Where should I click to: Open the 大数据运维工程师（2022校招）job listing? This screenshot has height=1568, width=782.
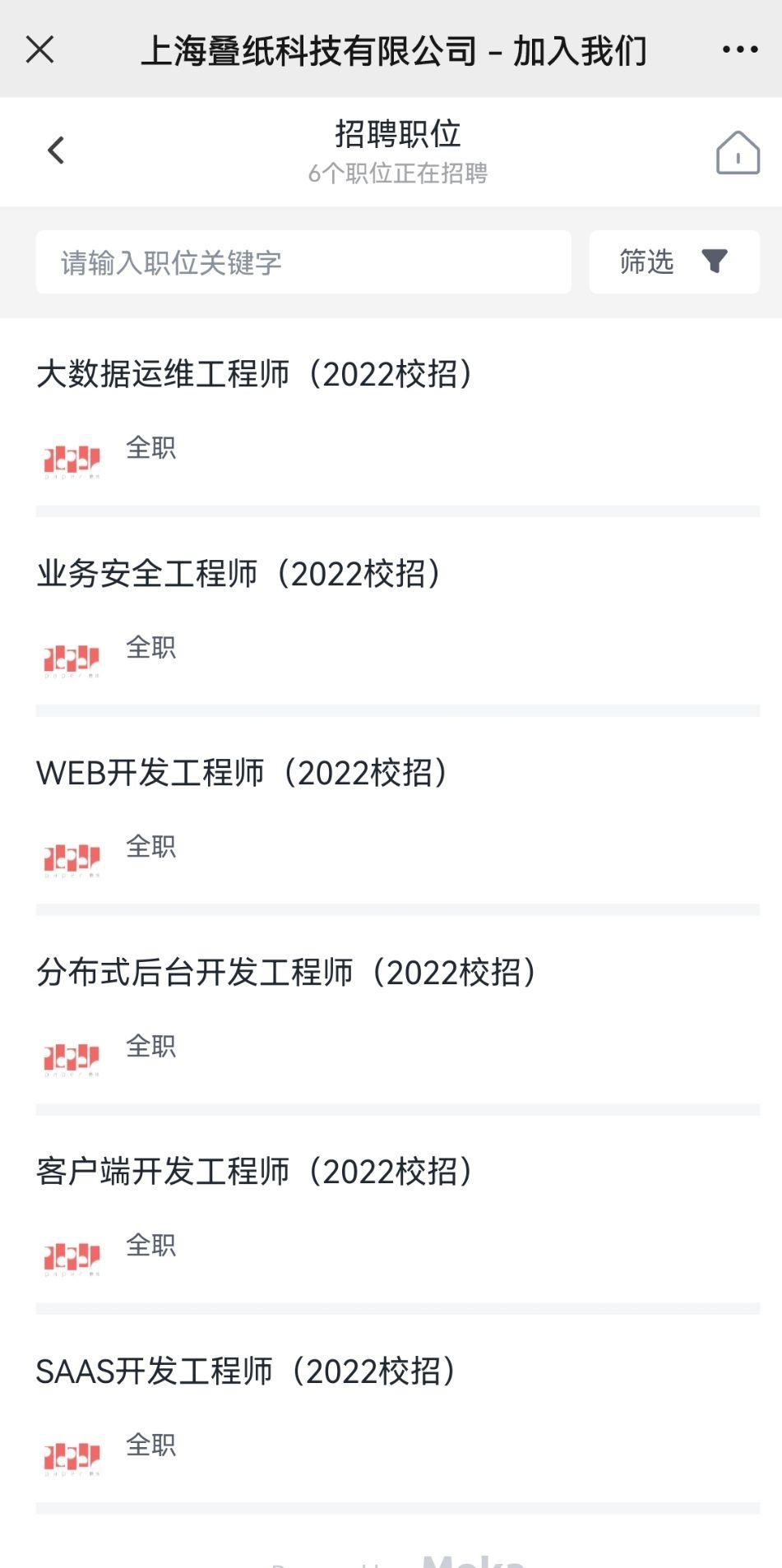click(x=255, y=375)
